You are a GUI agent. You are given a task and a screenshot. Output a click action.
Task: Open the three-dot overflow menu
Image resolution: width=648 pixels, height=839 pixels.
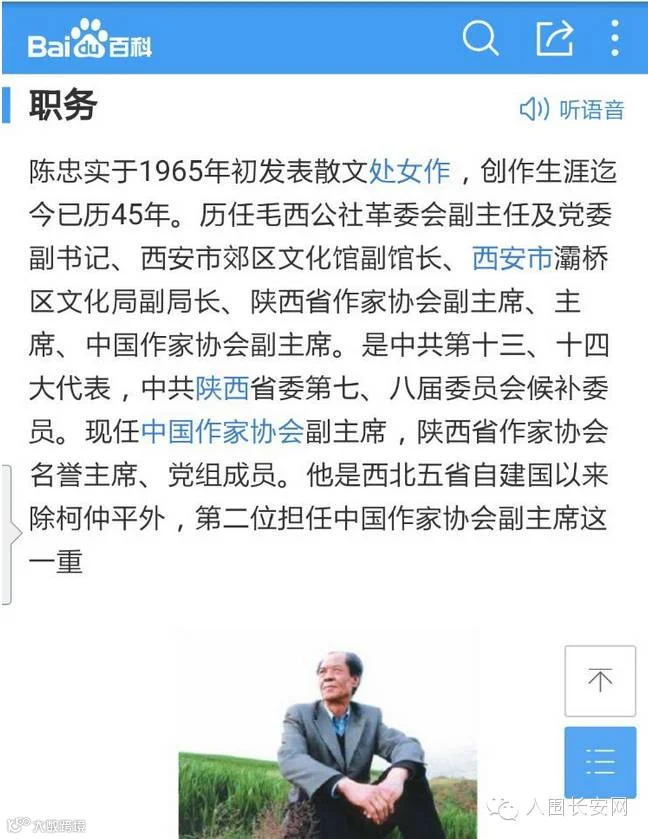pos(615,37)
